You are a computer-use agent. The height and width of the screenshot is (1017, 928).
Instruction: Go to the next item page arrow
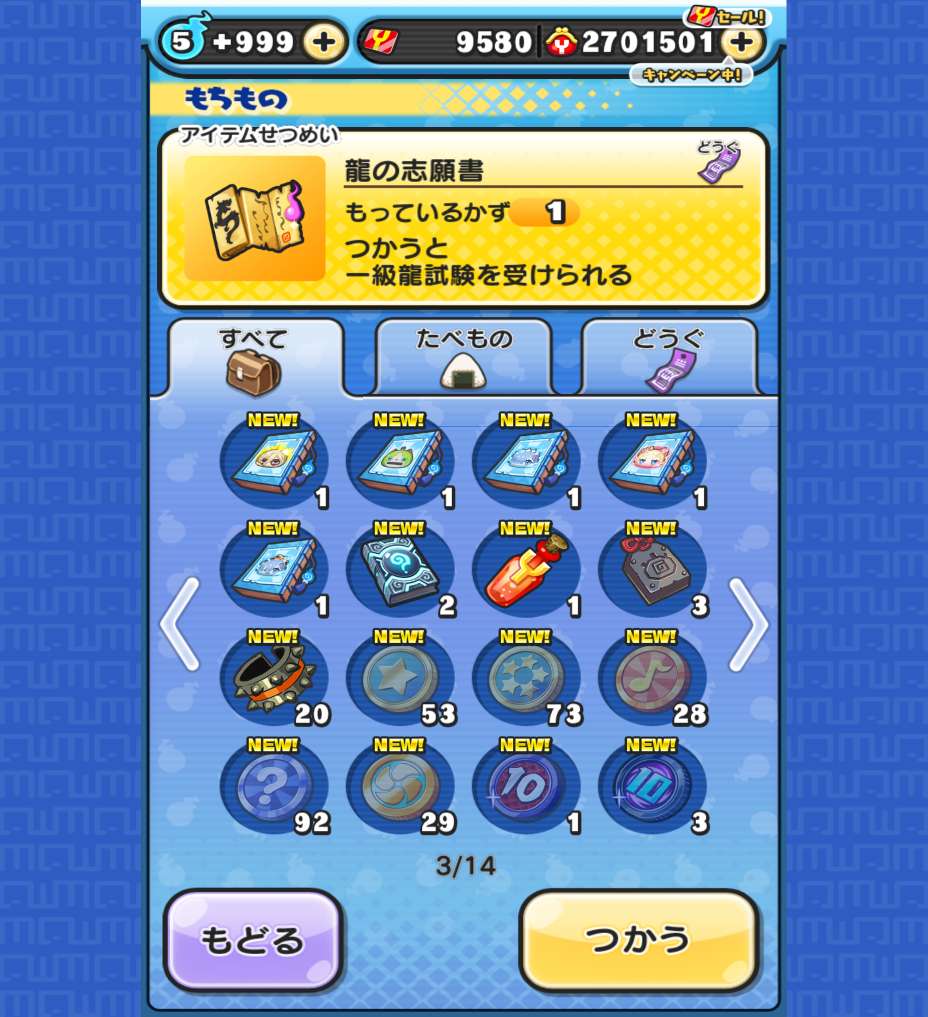click(x=747, y=624)
